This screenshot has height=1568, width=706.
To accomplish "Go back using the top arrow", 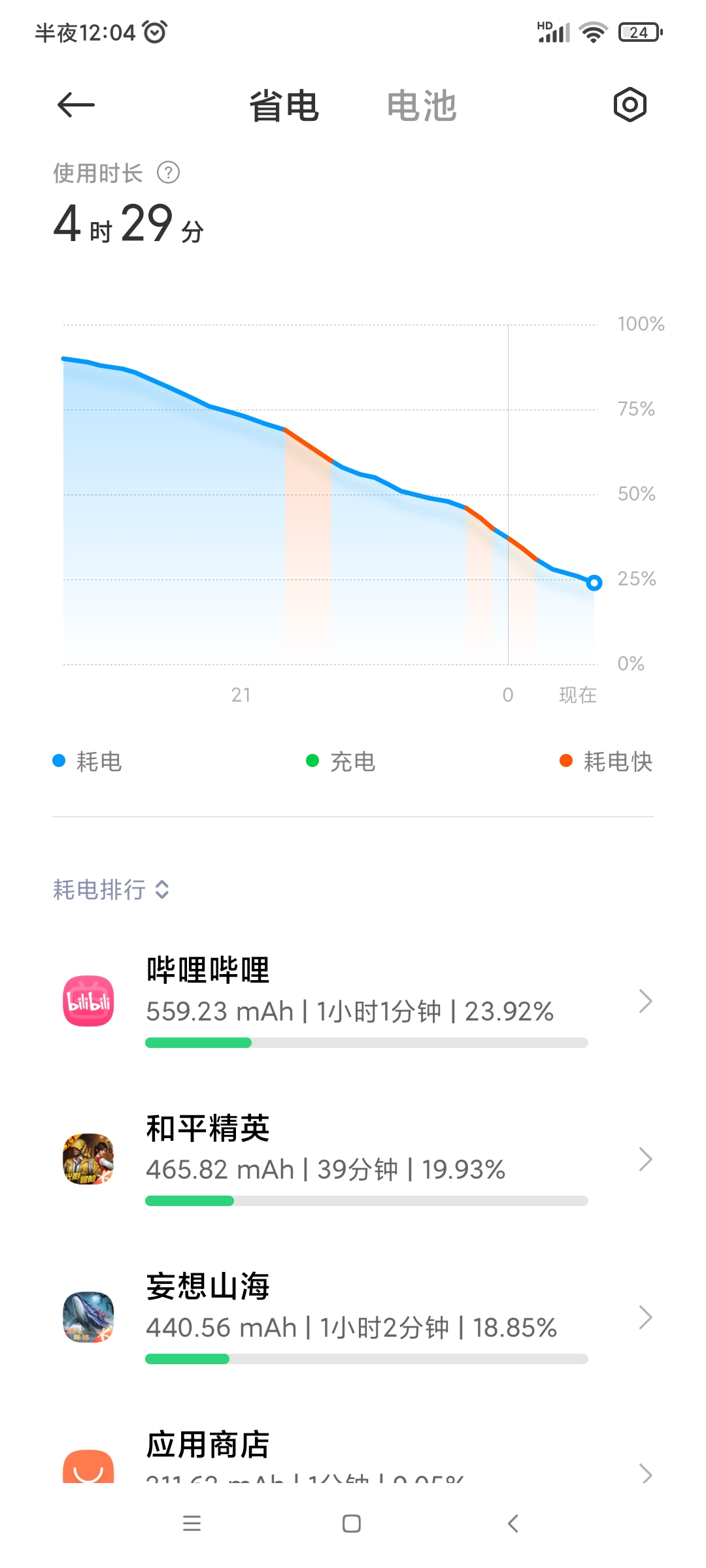I will pyautogui.click(x=76, y=105).
